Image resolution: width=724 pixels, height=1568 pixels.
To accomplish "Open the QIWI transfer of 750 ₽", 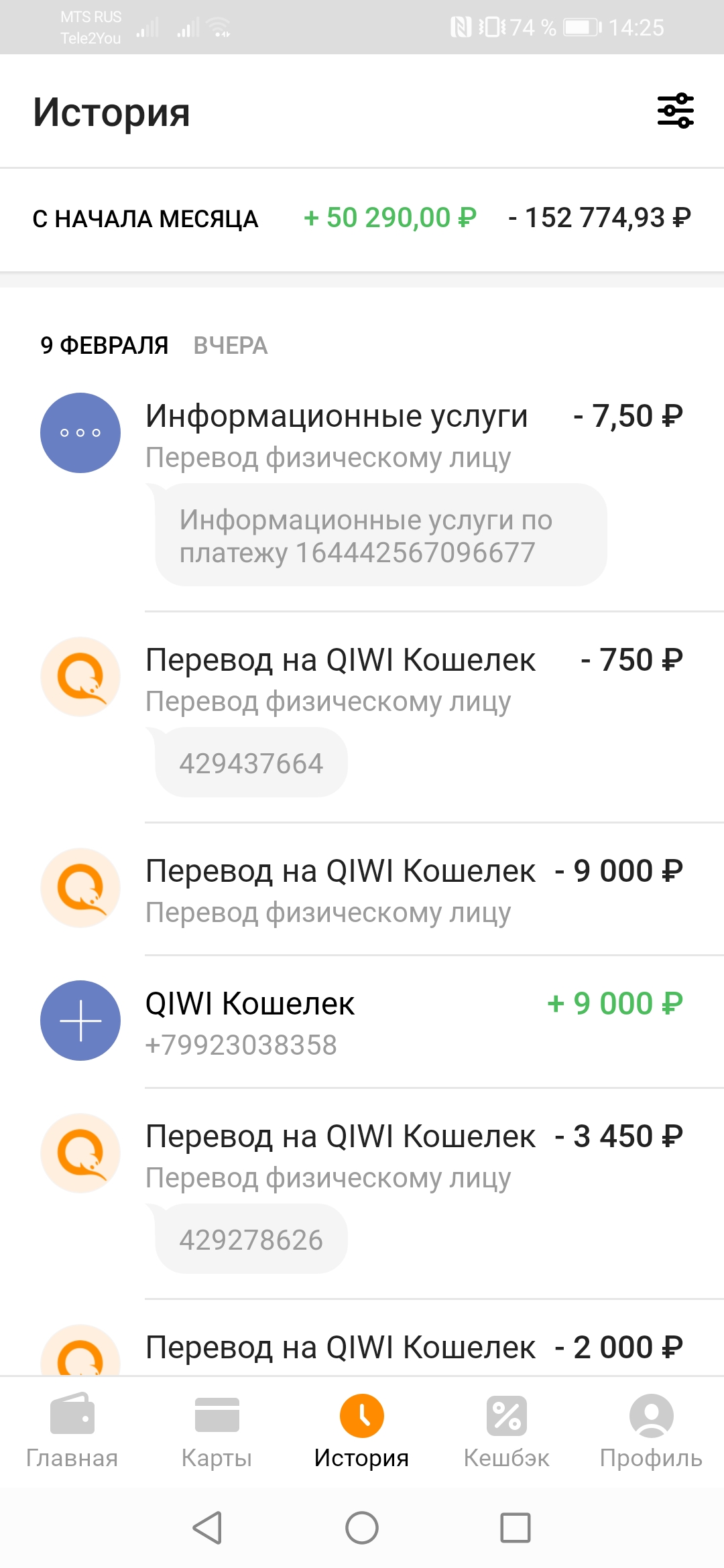I will (362, 717).
